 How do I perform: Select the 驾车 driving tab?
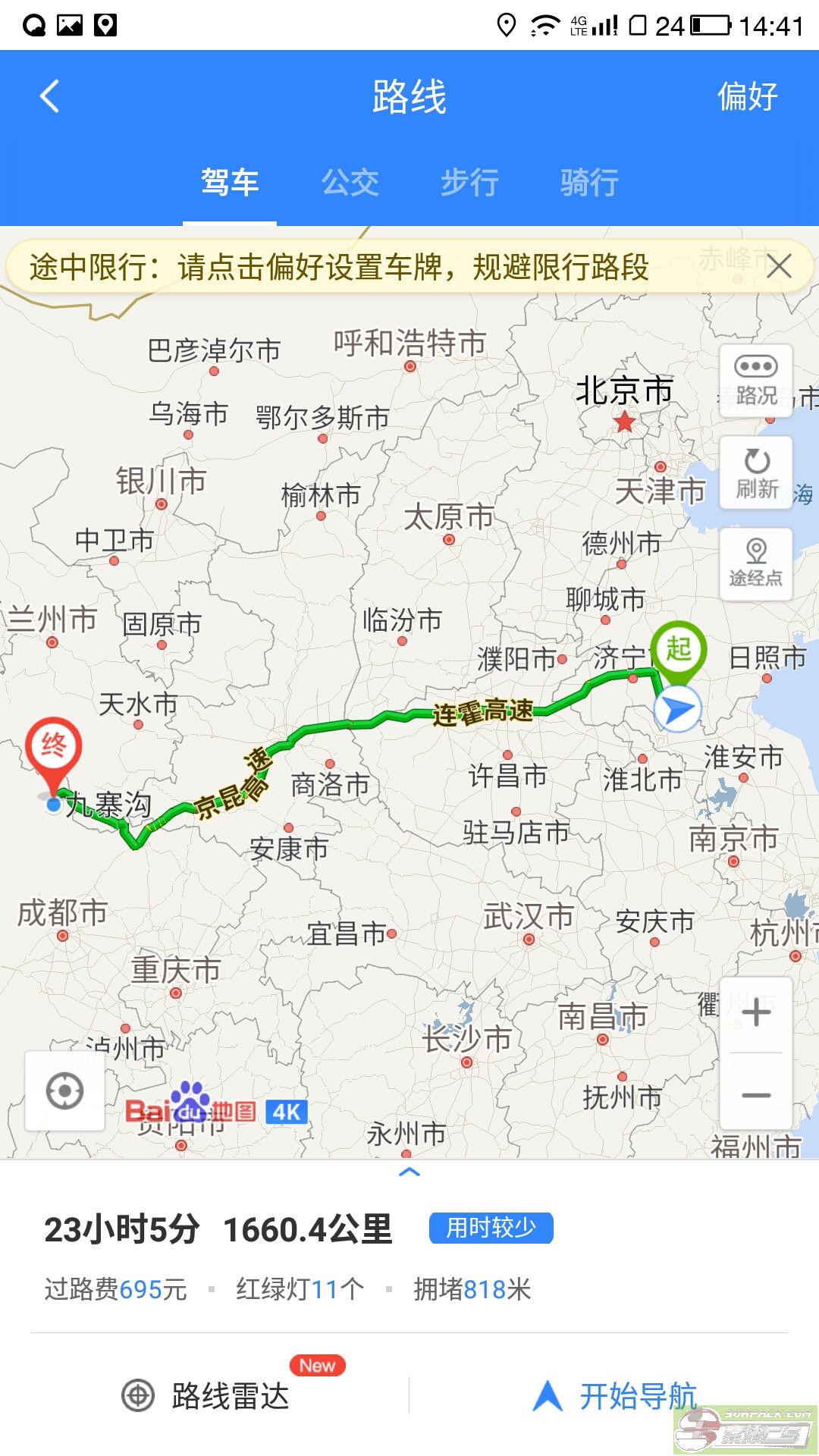[230, 183]
